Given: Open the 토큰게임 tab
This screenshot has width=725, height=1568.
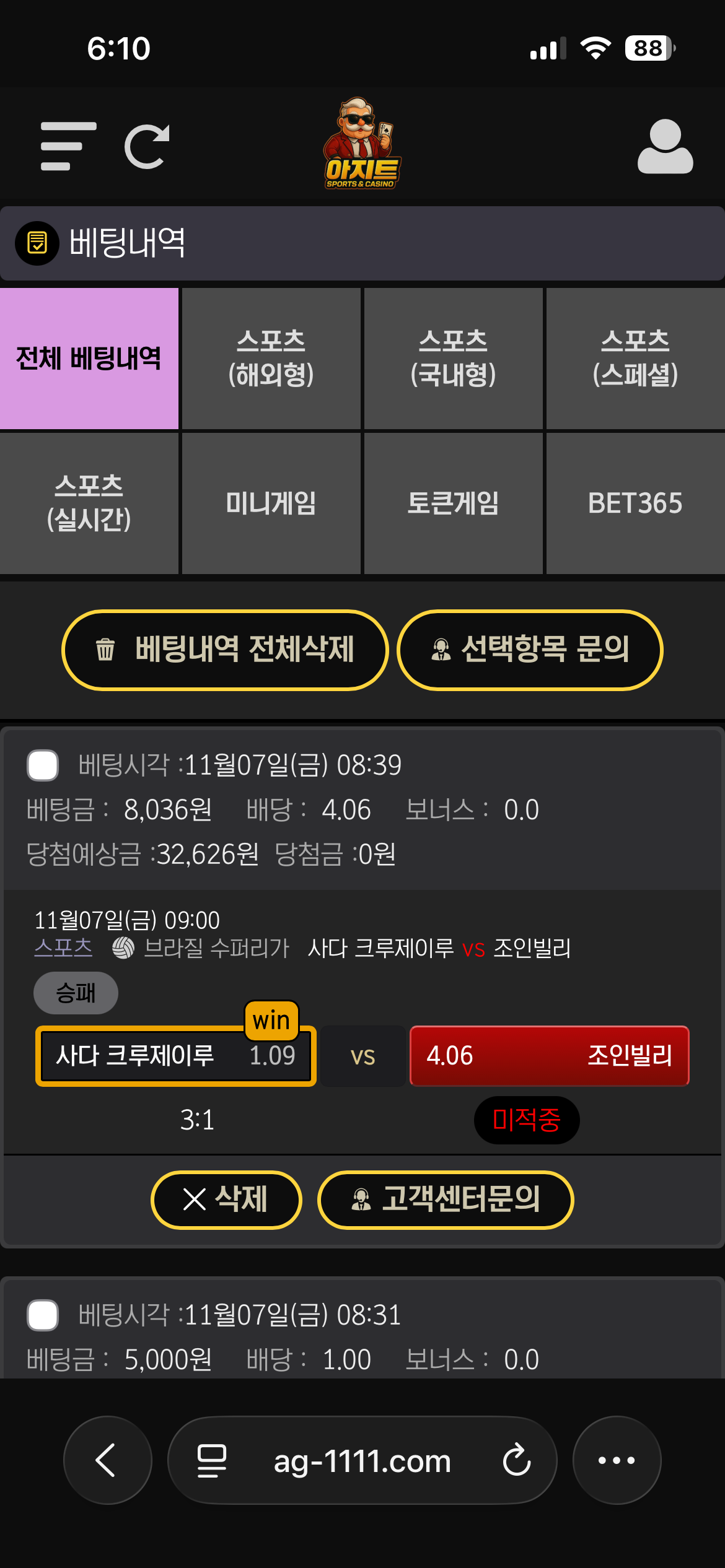Looking at the screenshot, I should click(453, 503).
